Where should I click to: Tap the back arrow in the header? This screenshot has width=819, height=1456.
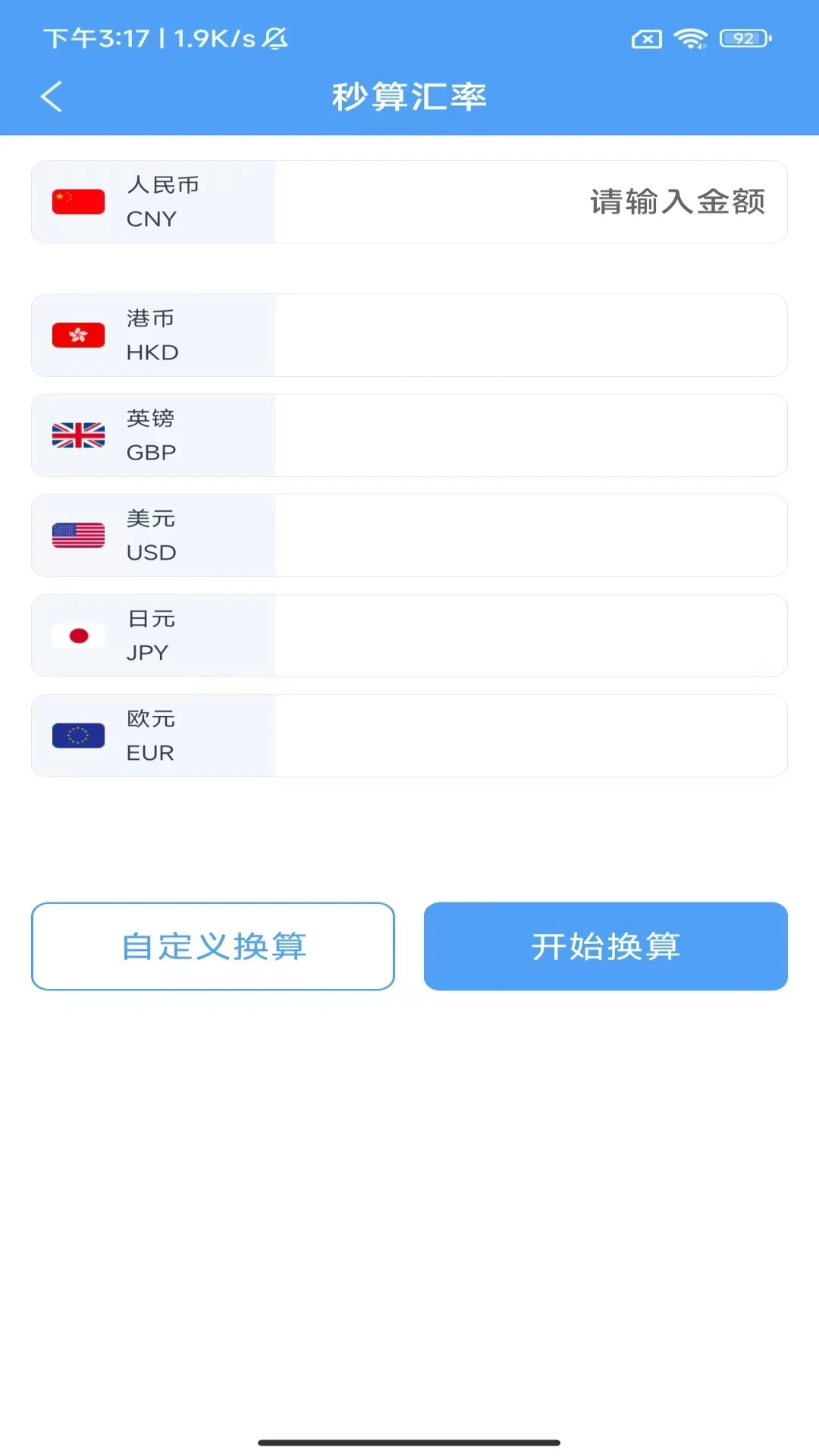(x=51, y=96)
